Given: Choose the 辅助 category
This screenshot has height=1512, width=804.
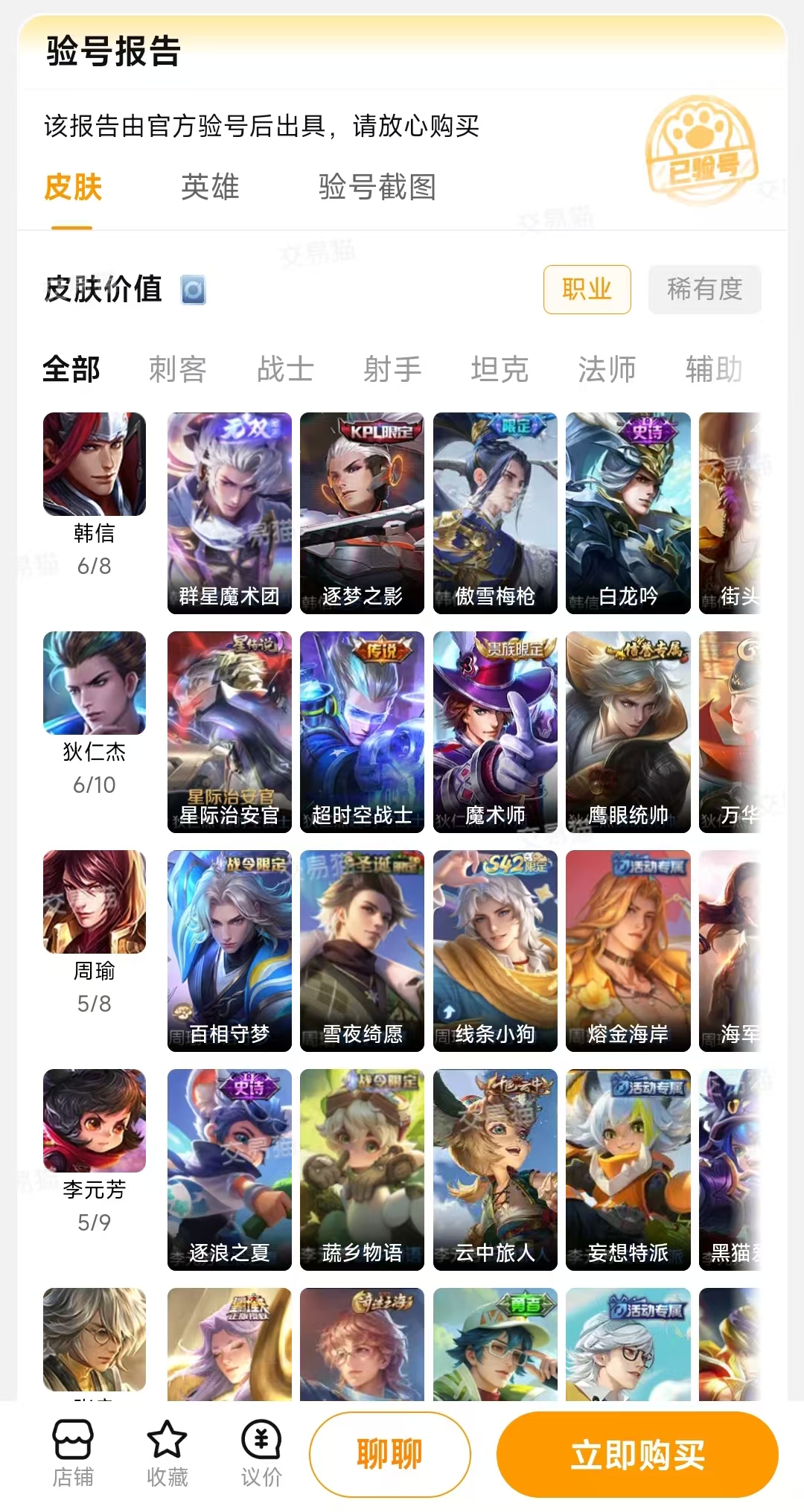Looking at the screenshot, I should 713,369.
